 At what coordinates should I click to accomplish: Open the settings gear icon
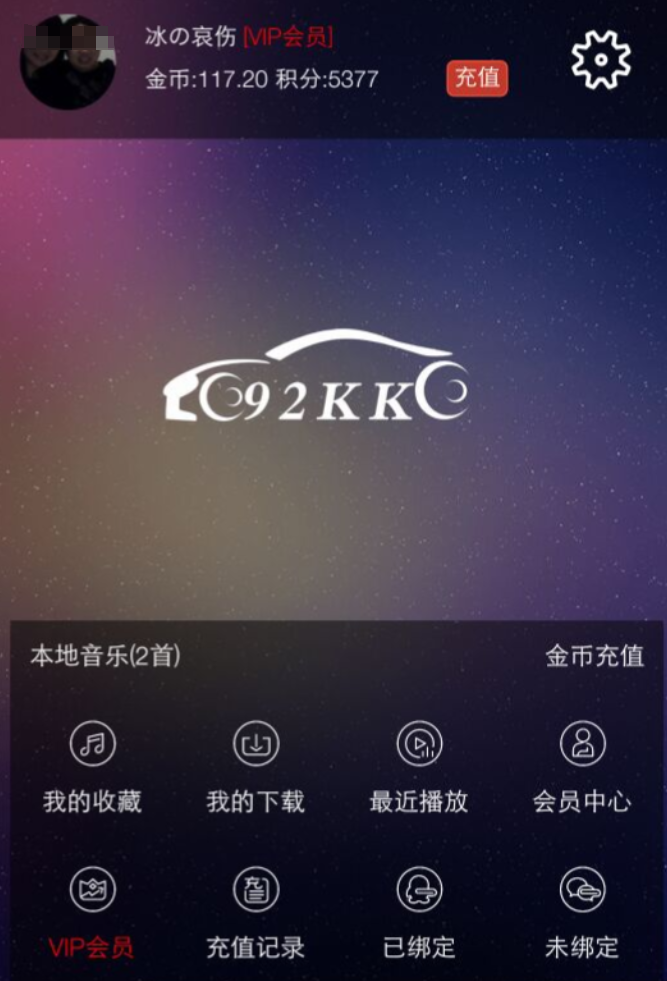[x=601, y=60]
